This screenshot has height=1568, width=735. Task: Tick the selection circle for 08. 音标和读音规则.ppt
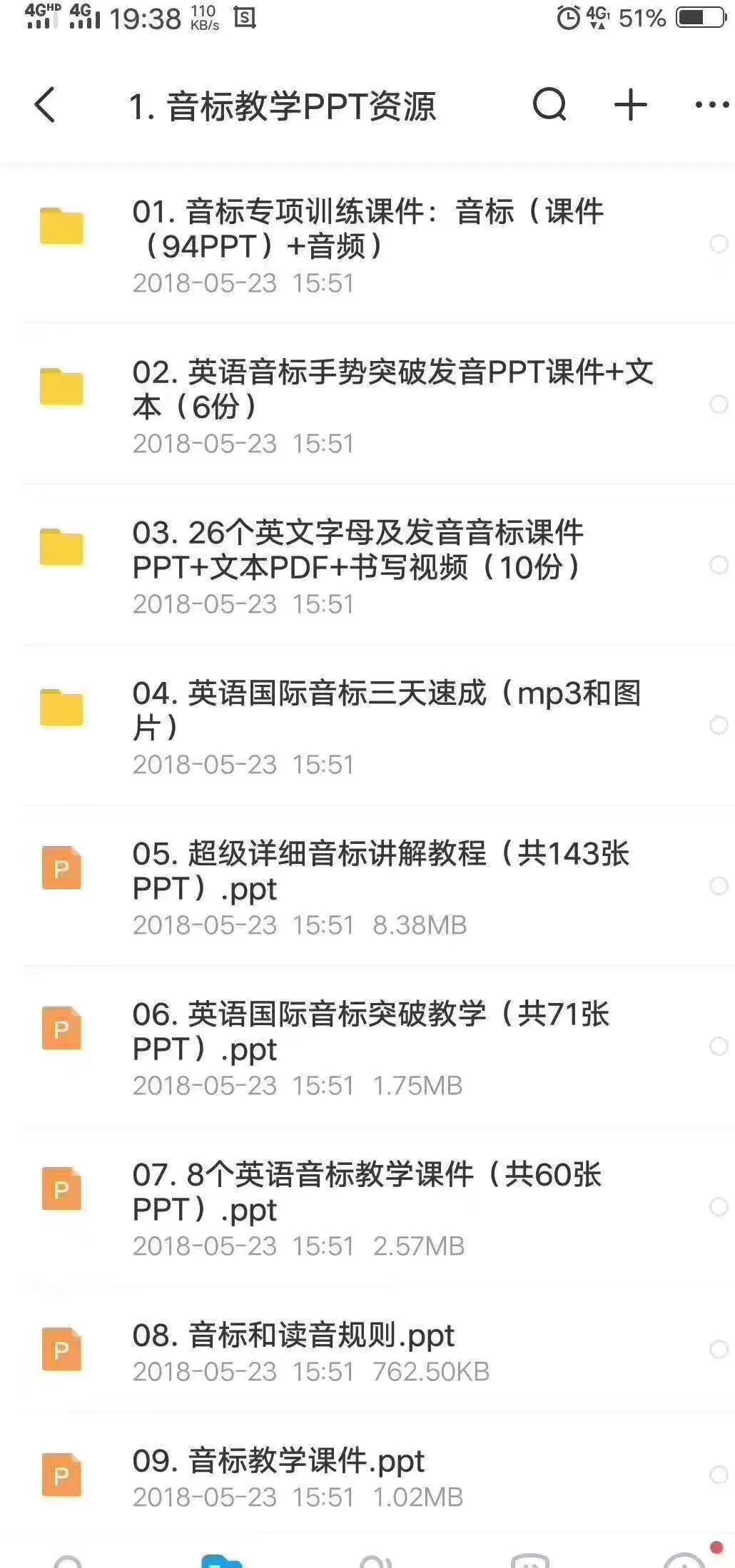click(x=719, y=1349)
